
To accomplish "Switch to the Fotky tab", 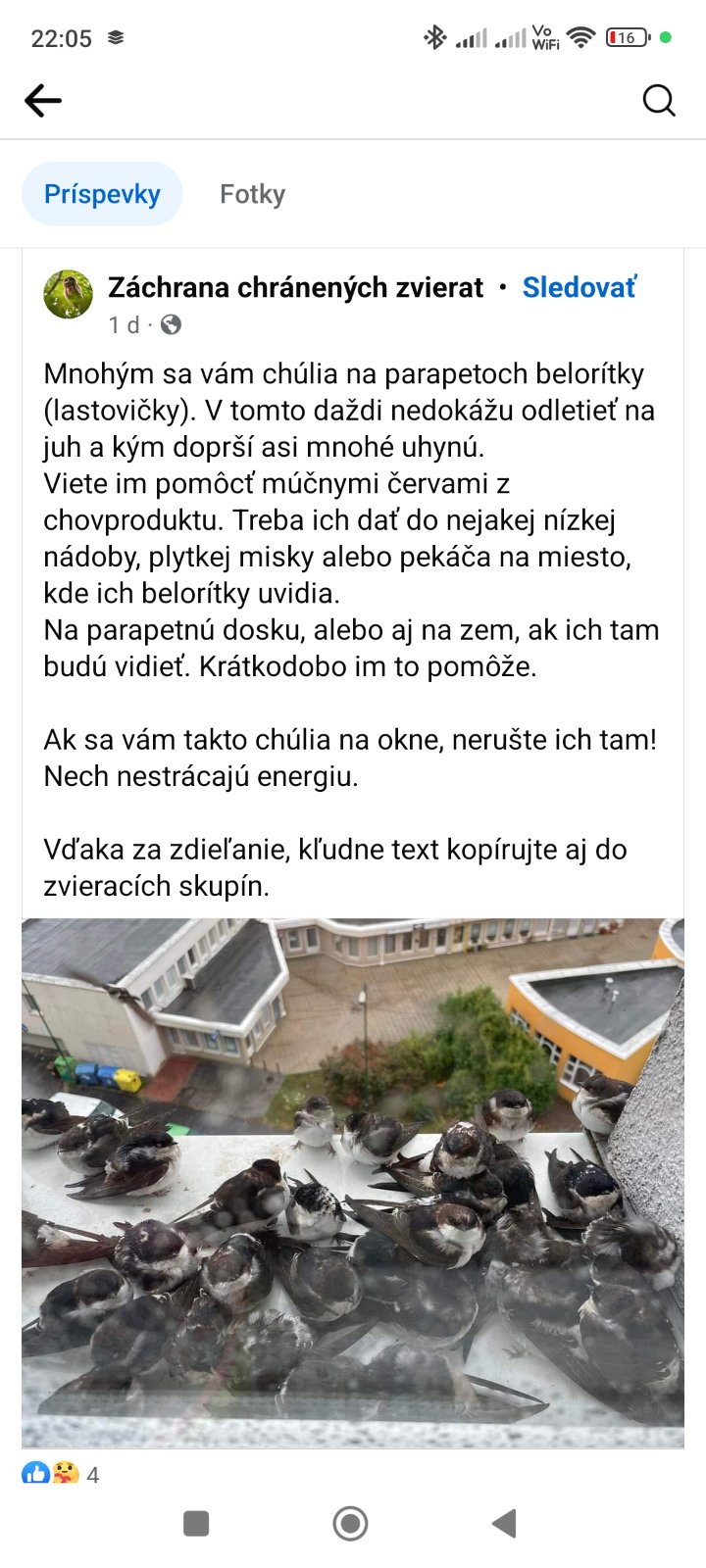I will click(252, 194).
